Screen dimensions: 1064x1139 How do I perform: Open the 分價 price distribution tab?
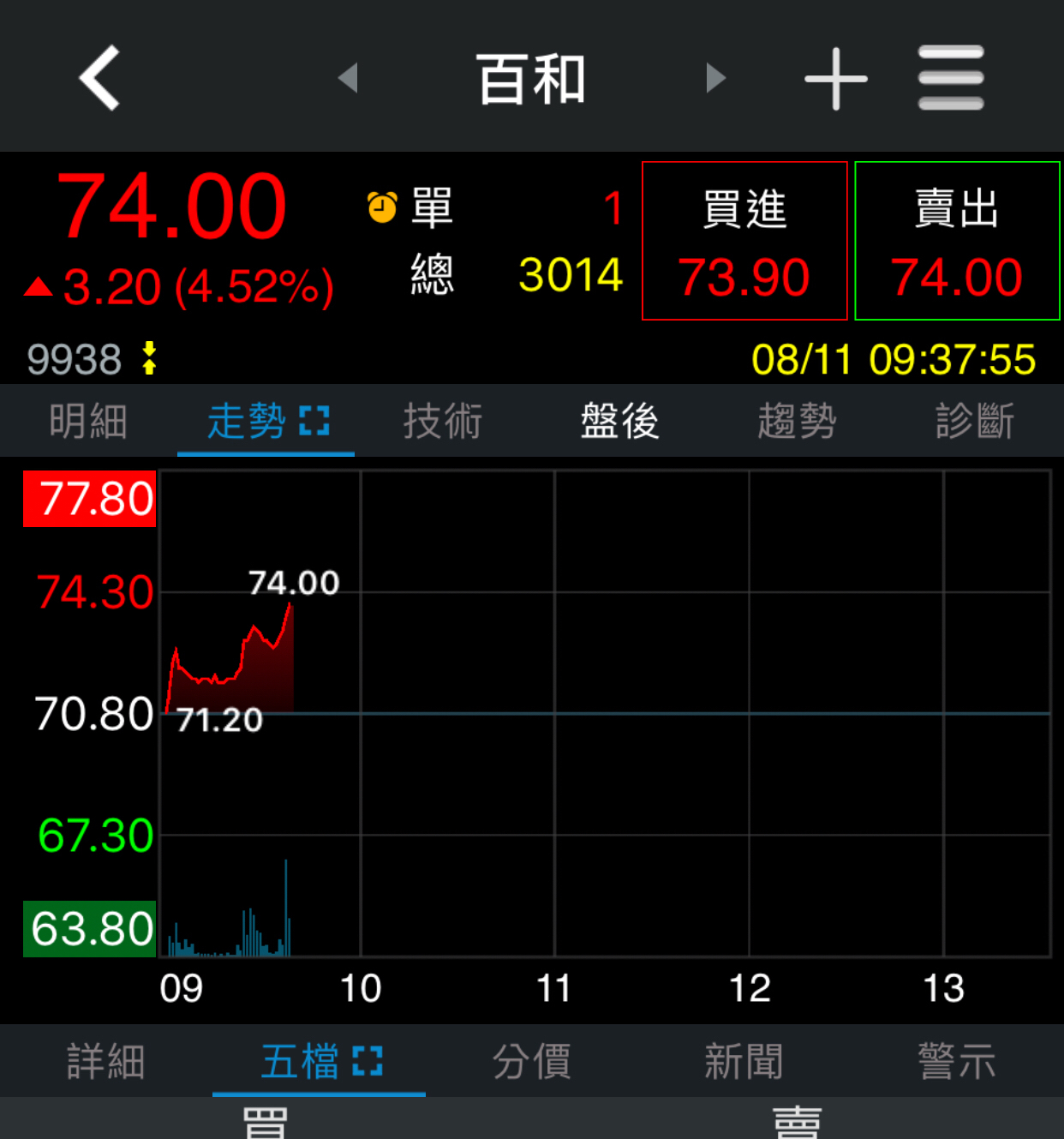point(531,1062)
